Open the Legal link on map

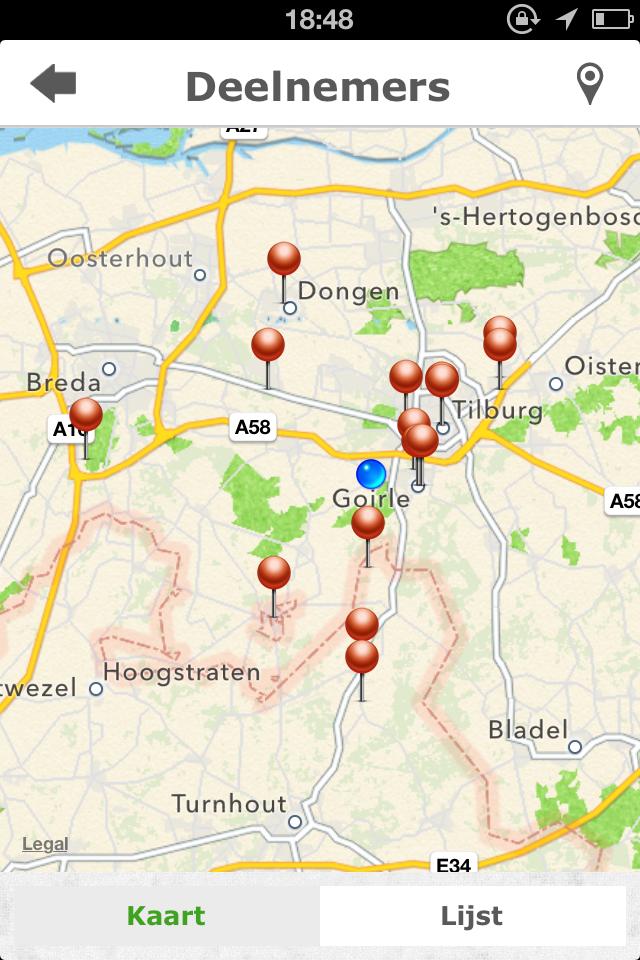(45, 844)
